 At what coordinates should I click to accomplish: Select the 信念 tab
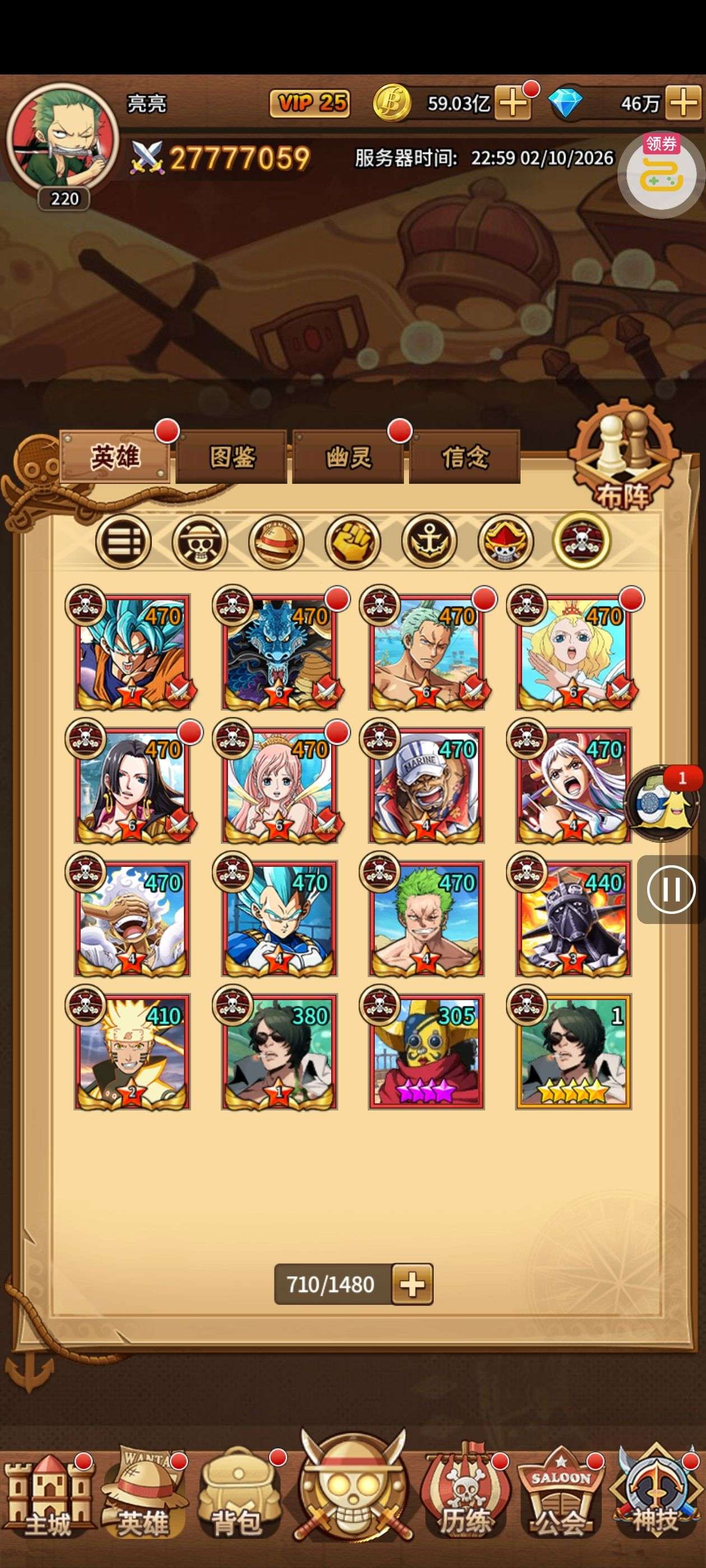point(465,457)
